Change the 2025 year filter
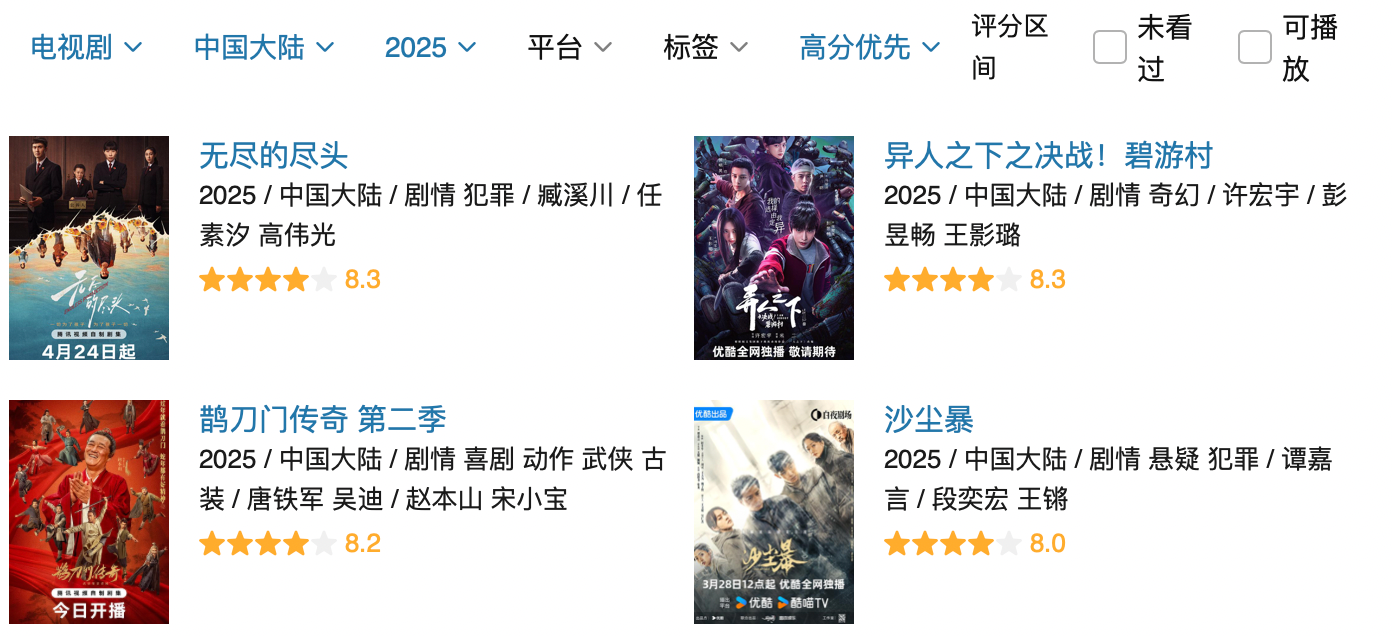1392x636 pixels. [430, 47]
